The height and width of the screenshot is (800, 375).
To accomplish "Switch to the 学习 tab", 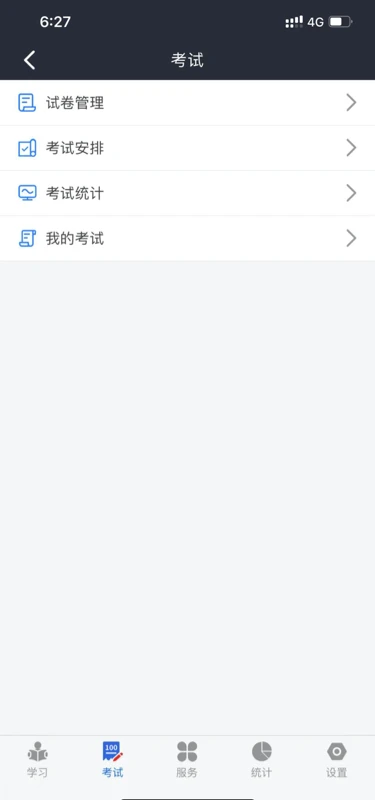I will [x=37, y=760].
